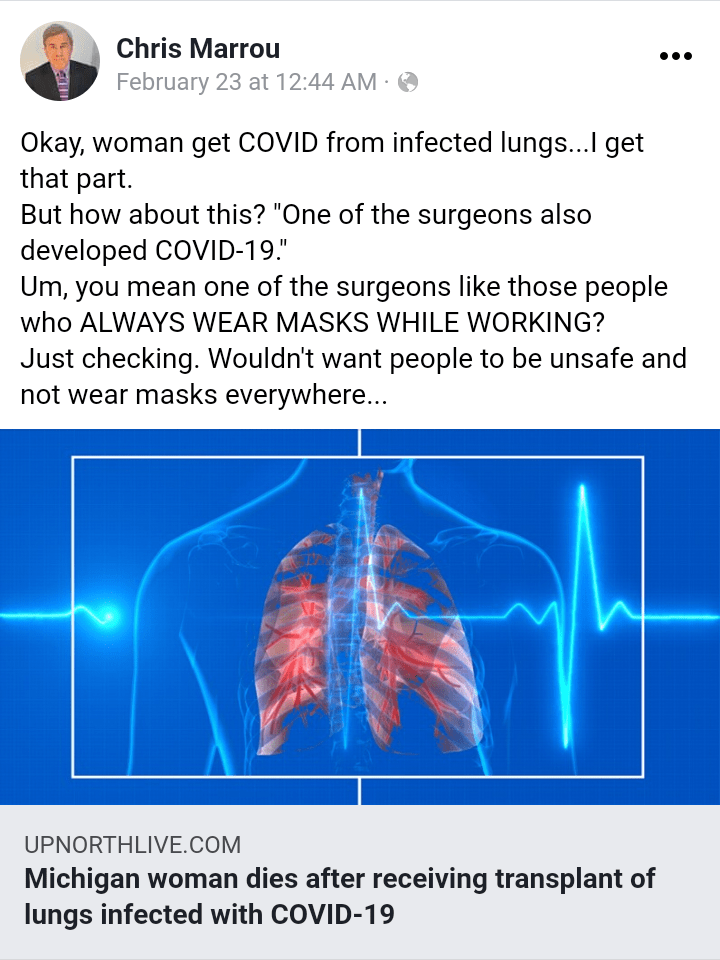Open Chris Marrou's profile picture
Viewport: 720px width, 960px height.
[60, 61]
